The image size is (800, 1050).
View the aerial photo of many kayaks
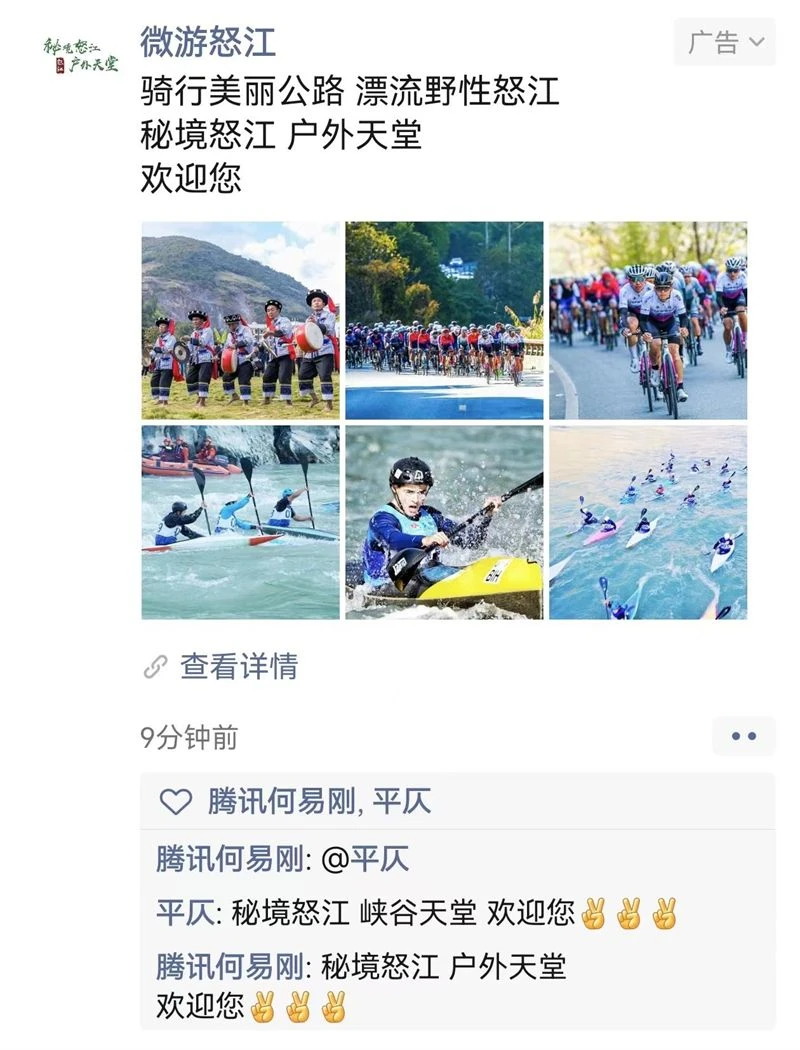click(648, 522)
